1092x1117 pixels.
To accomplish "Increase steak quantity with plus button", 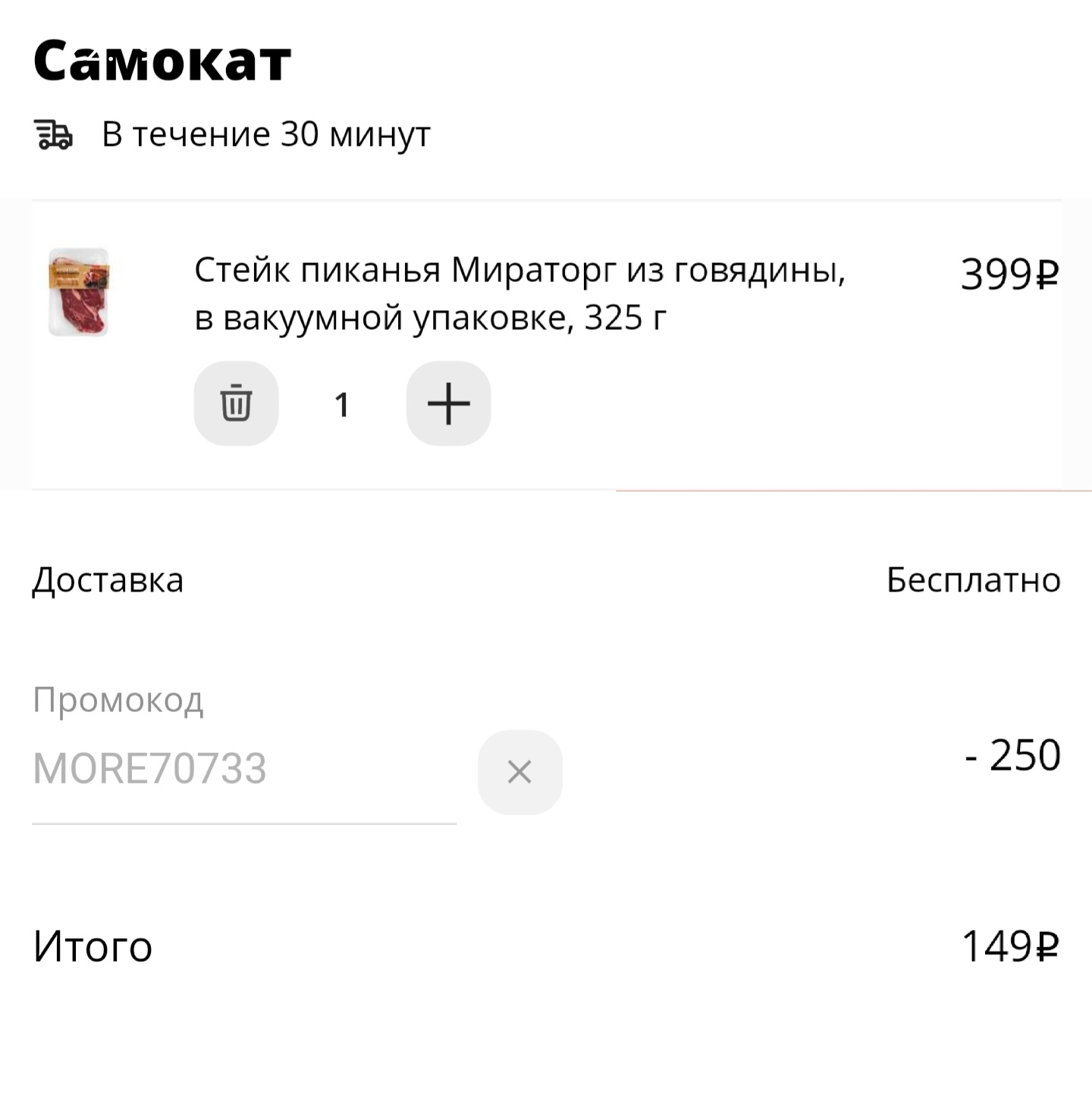I will tap(448, 403).
